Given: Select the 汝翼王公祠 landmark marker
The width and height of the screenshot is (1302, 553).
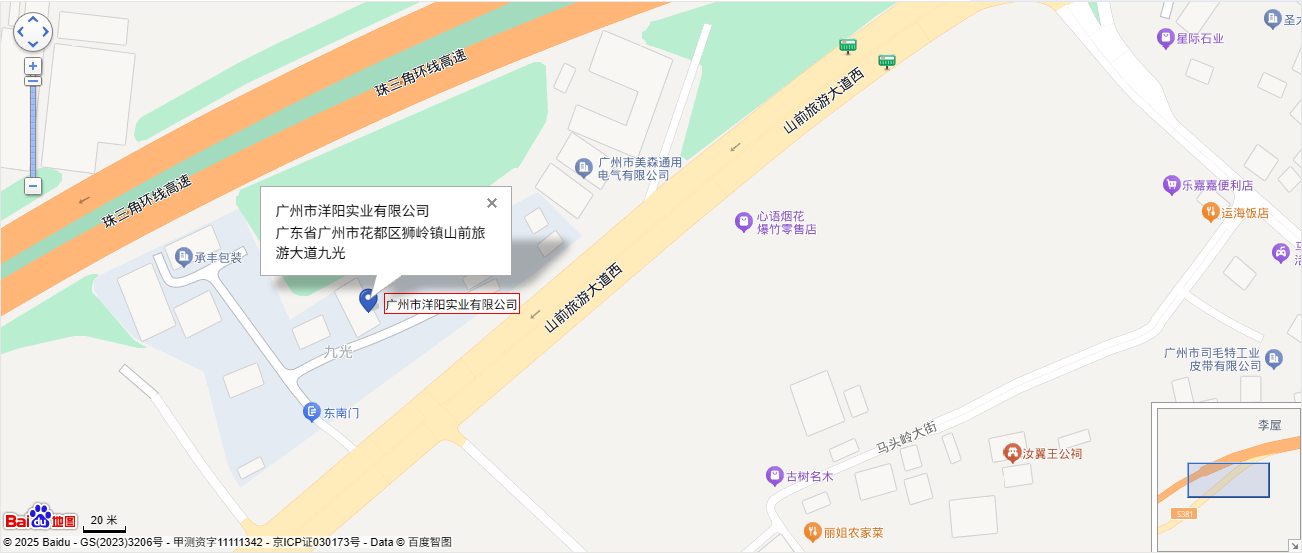Looking at the screenshot, I should click(x=1011, y=453).
